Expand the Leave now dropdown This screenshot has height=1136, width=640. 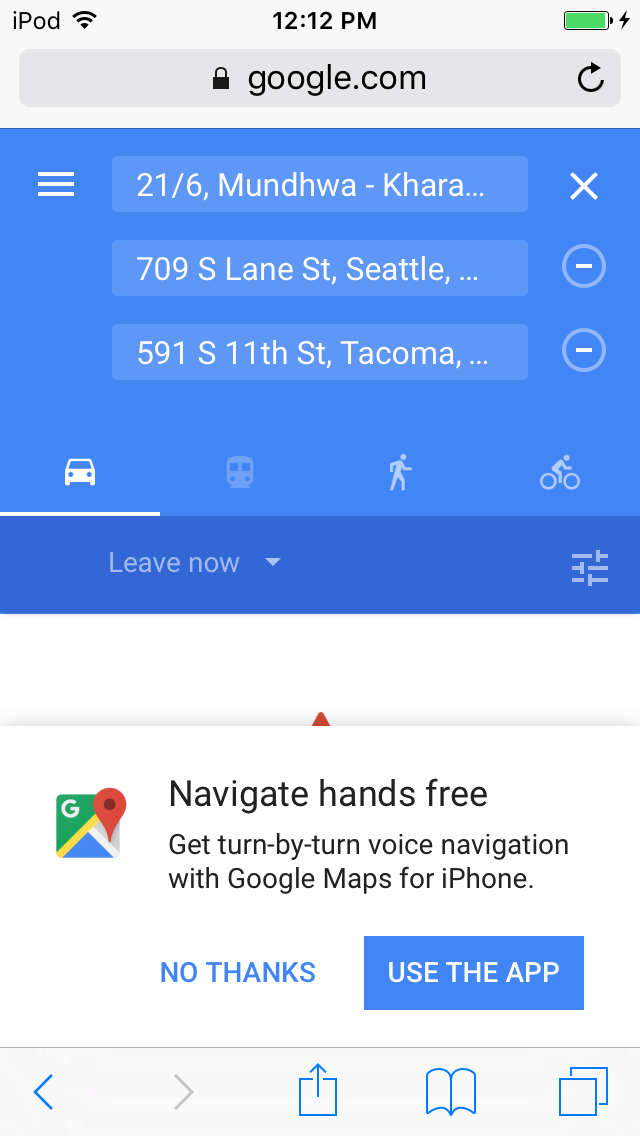pyautogui.click(x=195, y=563)
